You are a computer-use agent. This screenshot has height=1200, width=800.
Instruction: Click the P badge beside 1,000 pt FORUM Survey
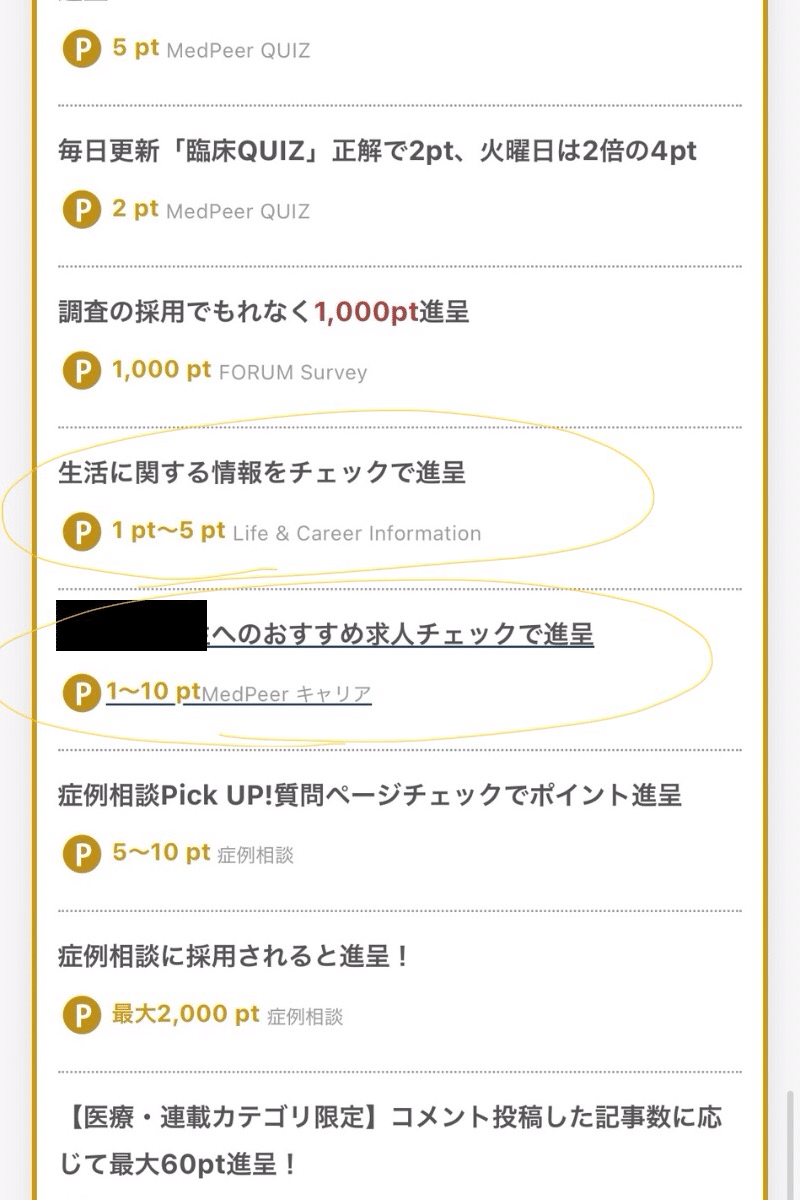80,371
